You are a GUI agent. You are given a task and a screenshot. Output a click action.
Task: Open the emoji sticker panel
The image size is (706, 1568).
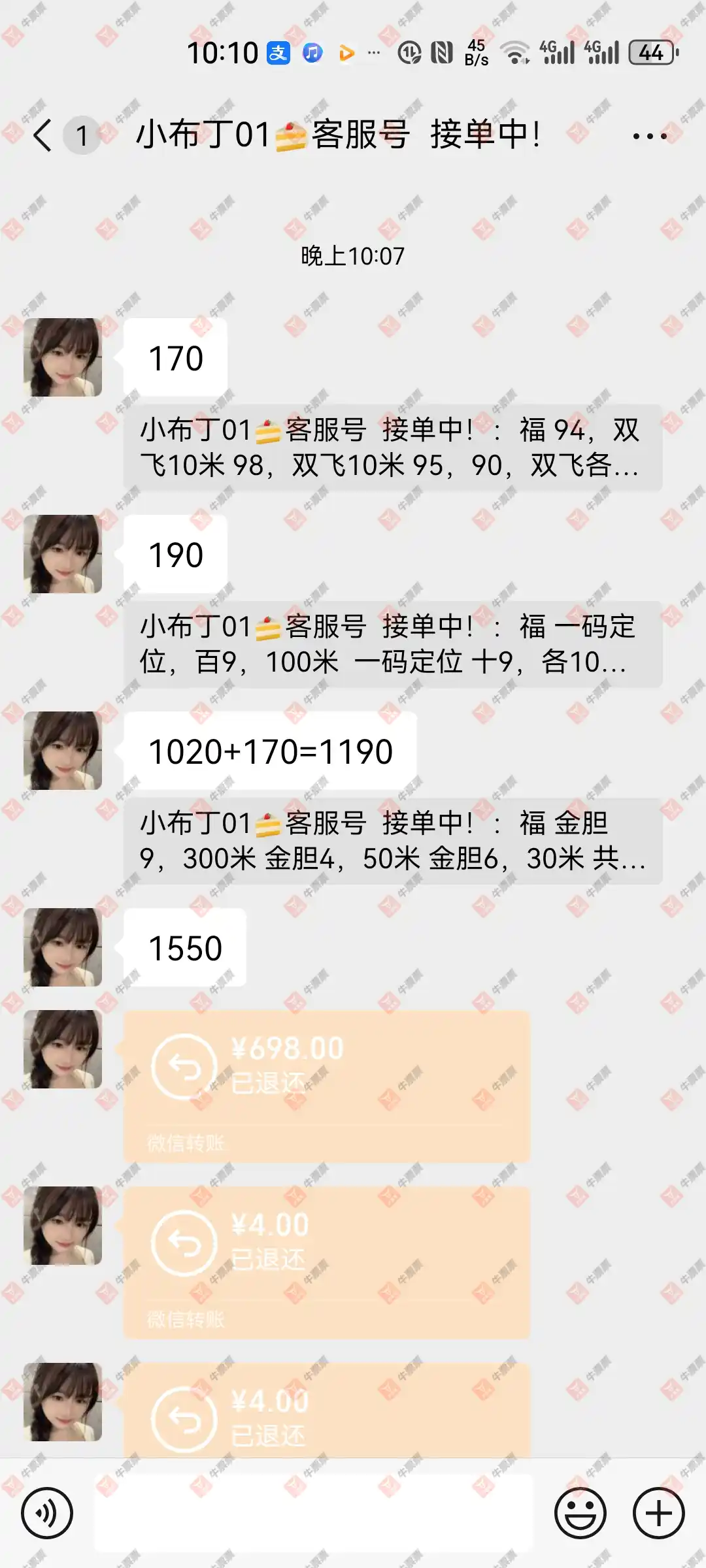pos(580,1513)
